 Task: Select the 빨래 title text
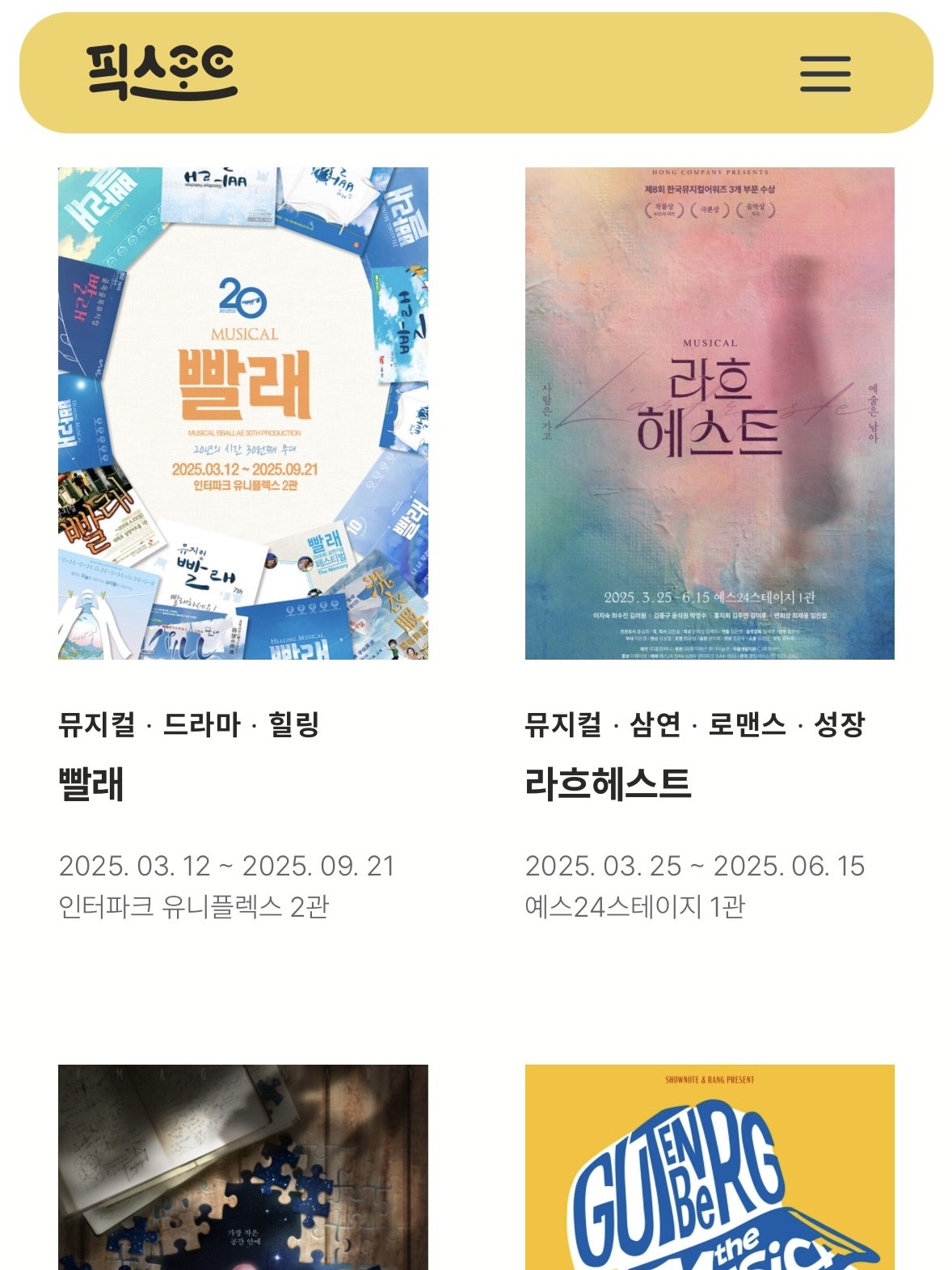[91, 784]
